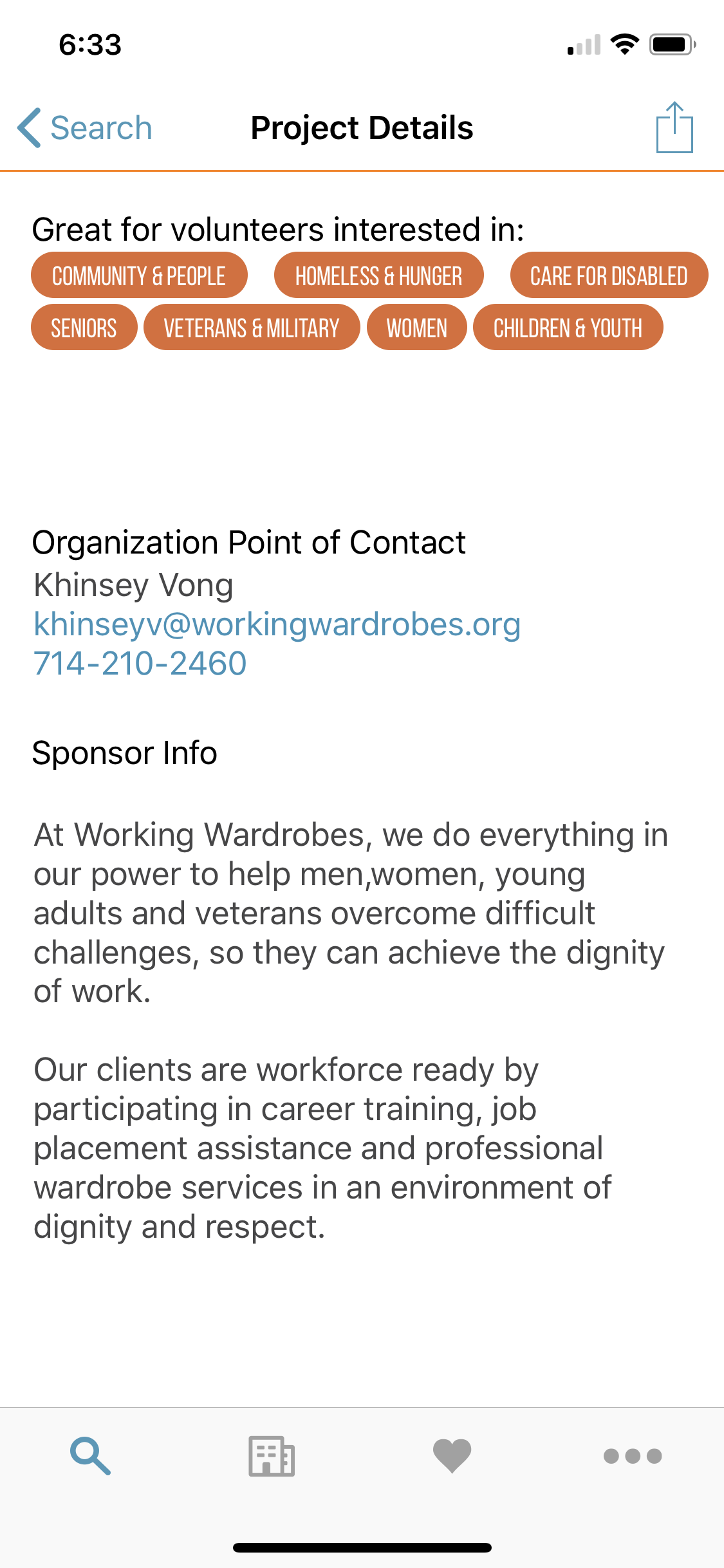Switch to the favorites heart tab

[452, 1455]
